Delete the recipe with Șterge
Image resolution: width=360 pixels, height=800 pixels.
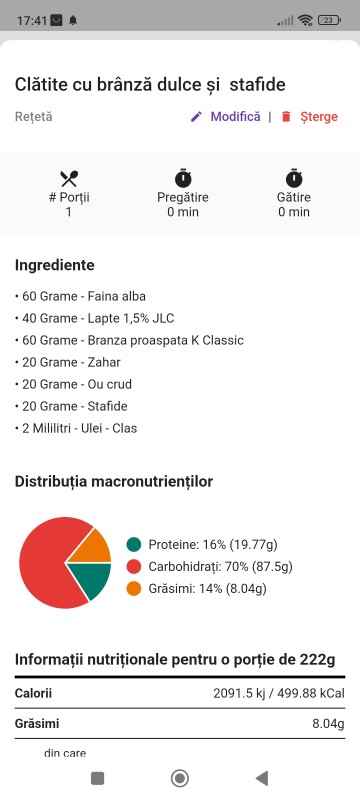[x=310, y=117]
